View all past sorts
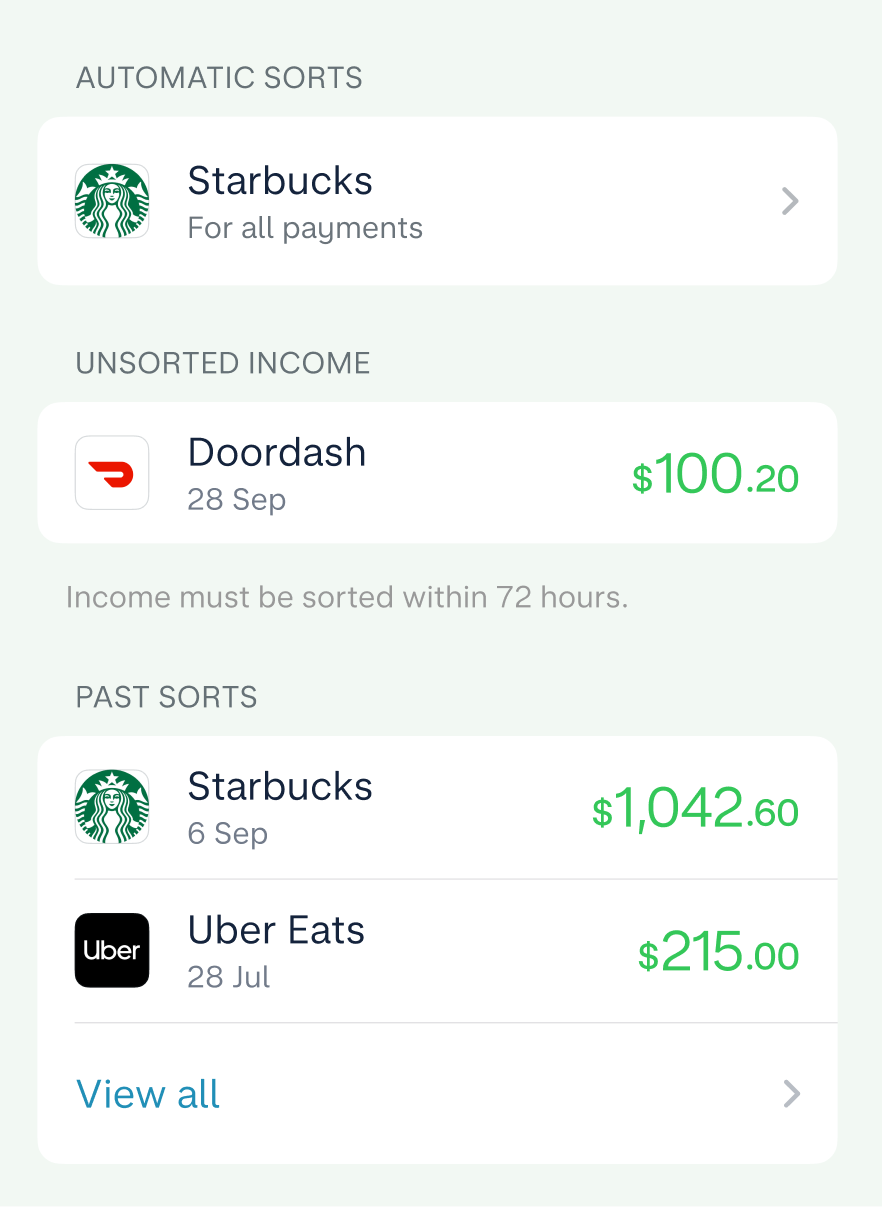This screenshot has width=882, height=1207. coord(437,1094)
